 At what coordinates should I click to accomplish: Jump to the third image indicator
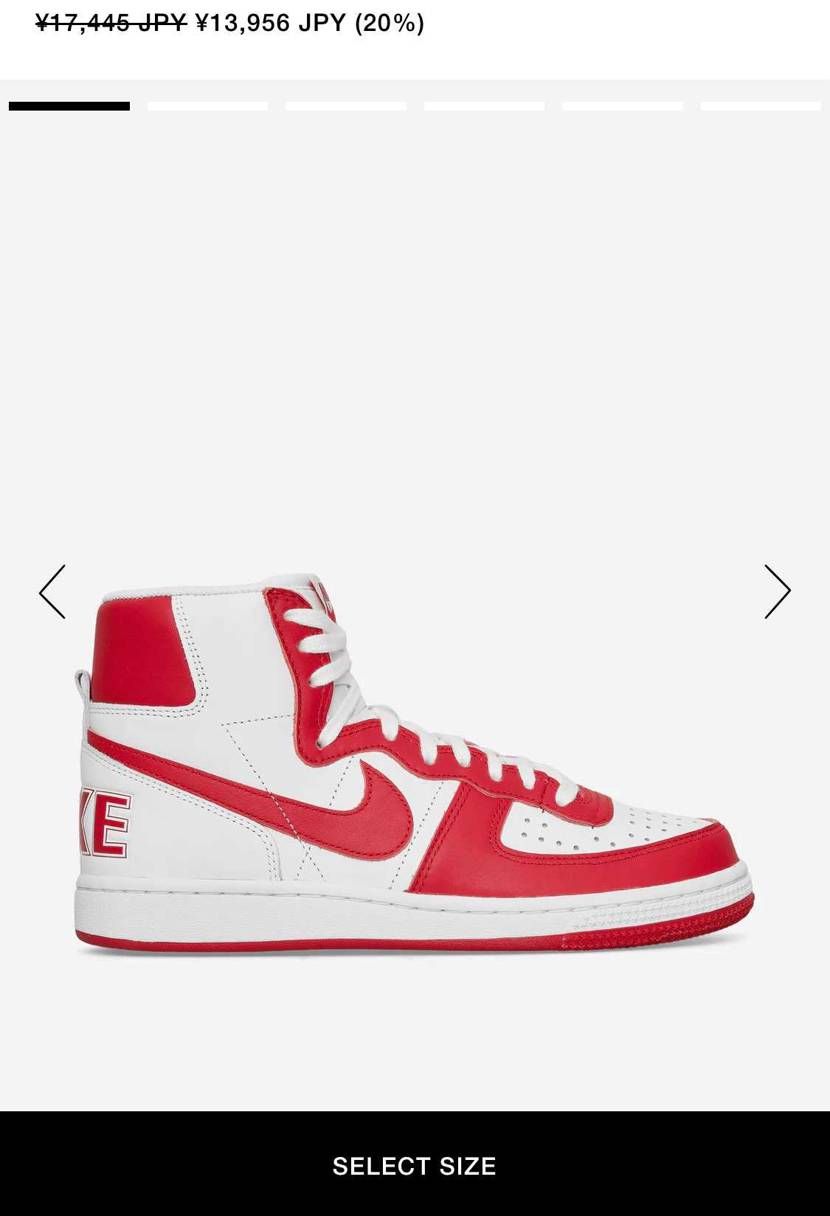coord(346,106)
